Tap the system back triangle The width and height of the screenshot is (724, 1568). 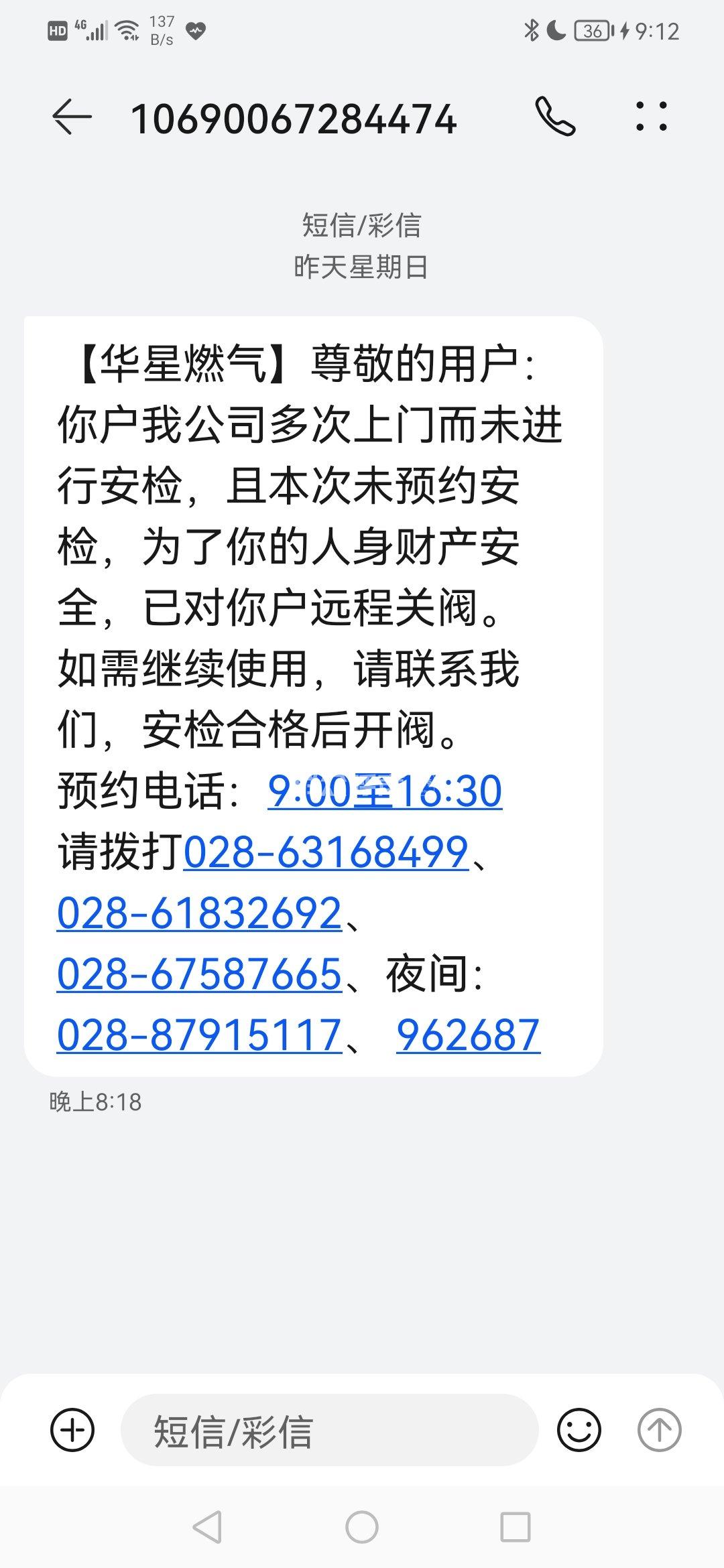click(207, 1527)
